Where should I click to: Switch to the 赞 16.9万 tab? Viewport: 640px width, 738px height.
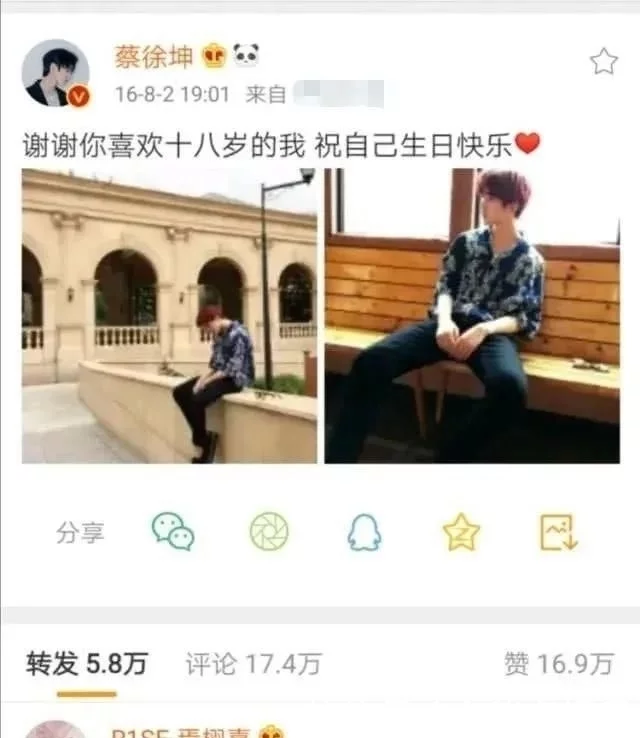[x=558, y=664]
